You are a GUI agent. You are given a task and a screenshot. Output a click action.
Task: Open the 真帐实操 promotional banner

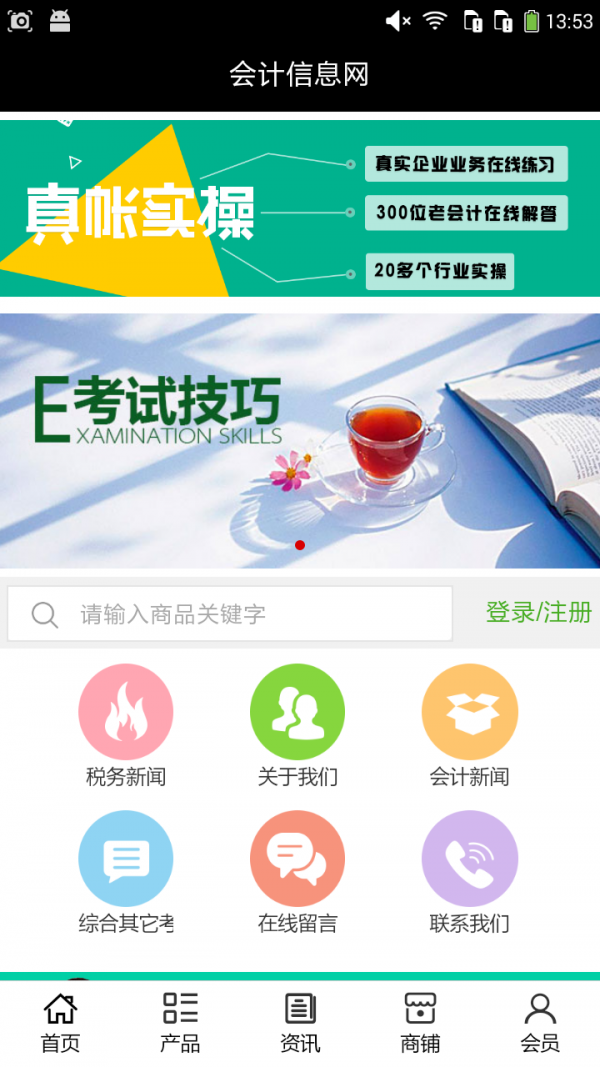[x=300, y=209]
